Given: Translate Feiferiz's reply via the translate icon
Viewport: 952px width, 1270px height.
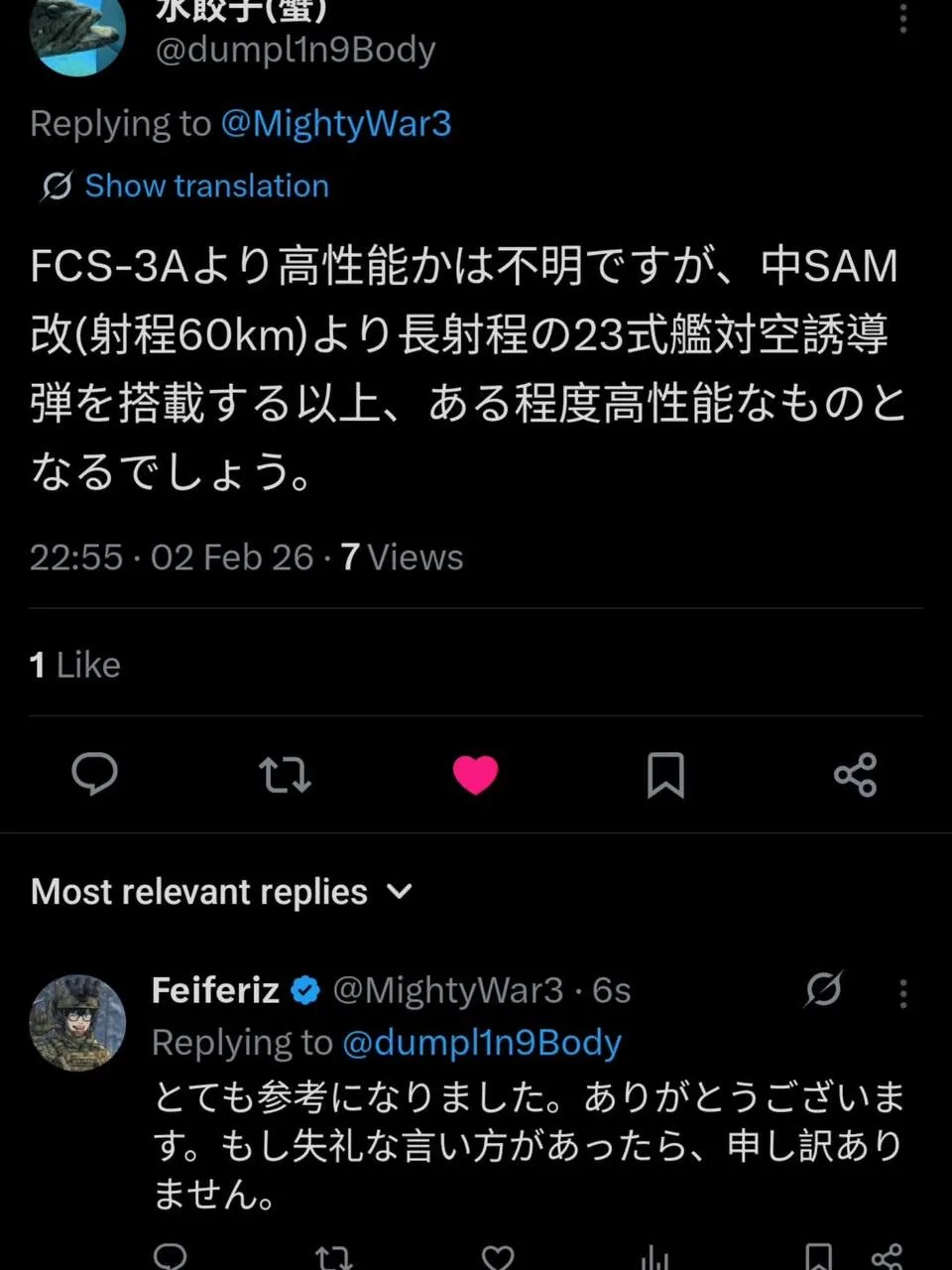Looking at the screenshot, I should [x=823, y=989].
